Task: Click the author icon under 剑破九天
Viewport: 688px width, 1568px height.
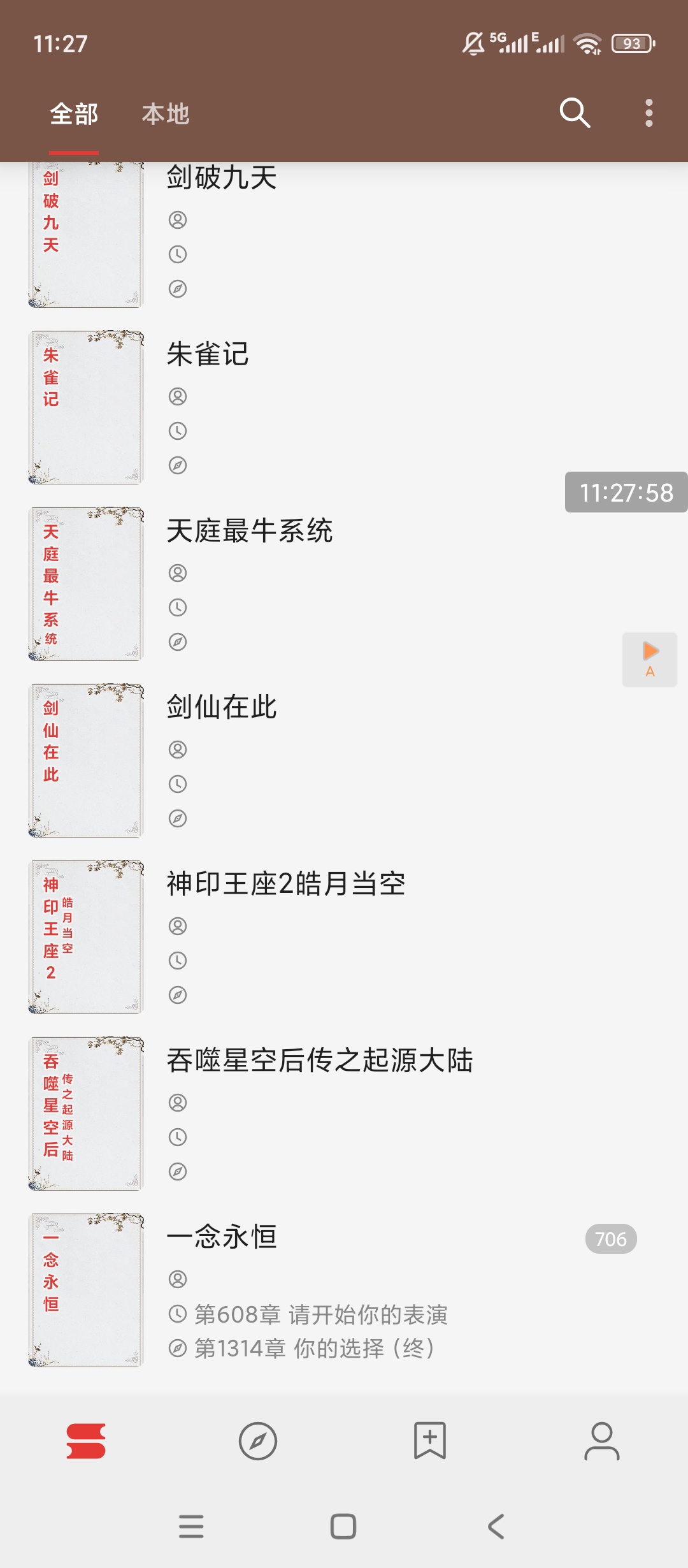Action: [x=178, y=219]
